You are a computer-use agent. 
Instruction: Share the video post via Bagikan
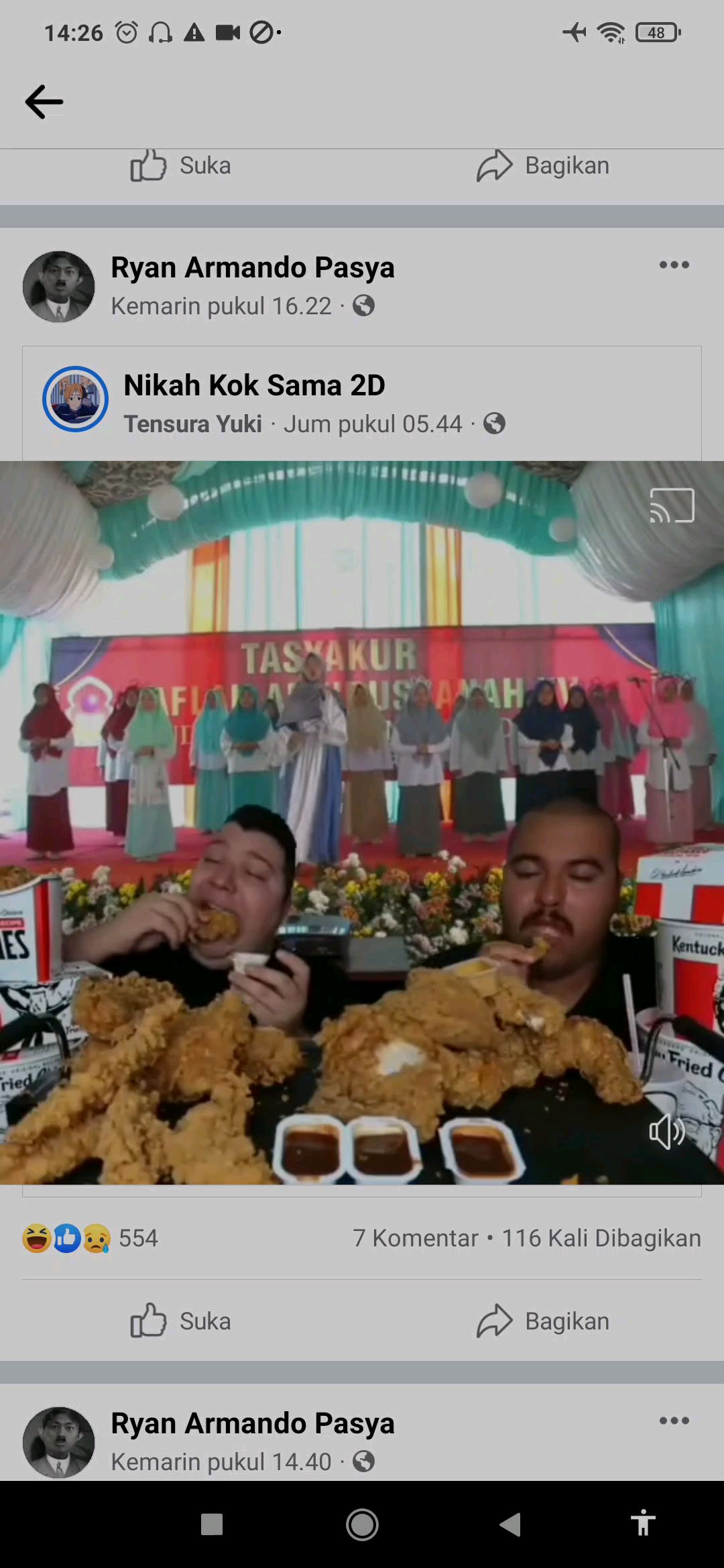543,1321
